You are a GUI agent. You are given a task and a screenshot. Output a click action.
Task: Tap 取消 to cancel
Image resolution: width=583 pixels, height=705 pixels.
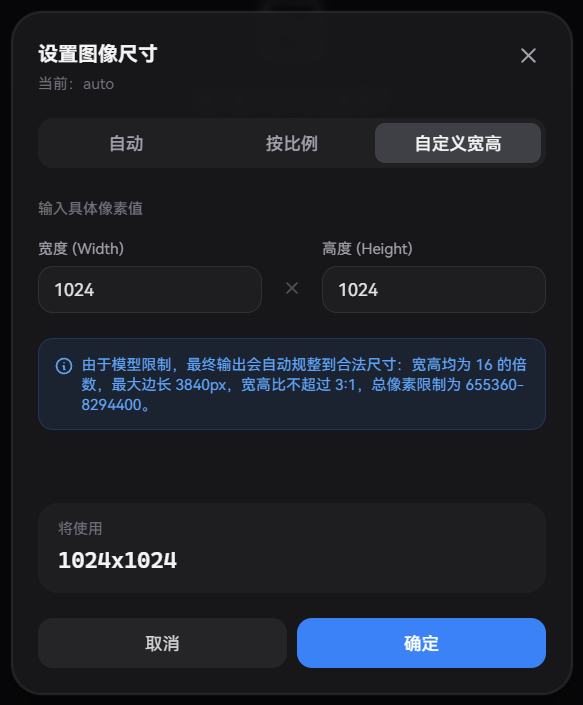click(x=162, y=643)
